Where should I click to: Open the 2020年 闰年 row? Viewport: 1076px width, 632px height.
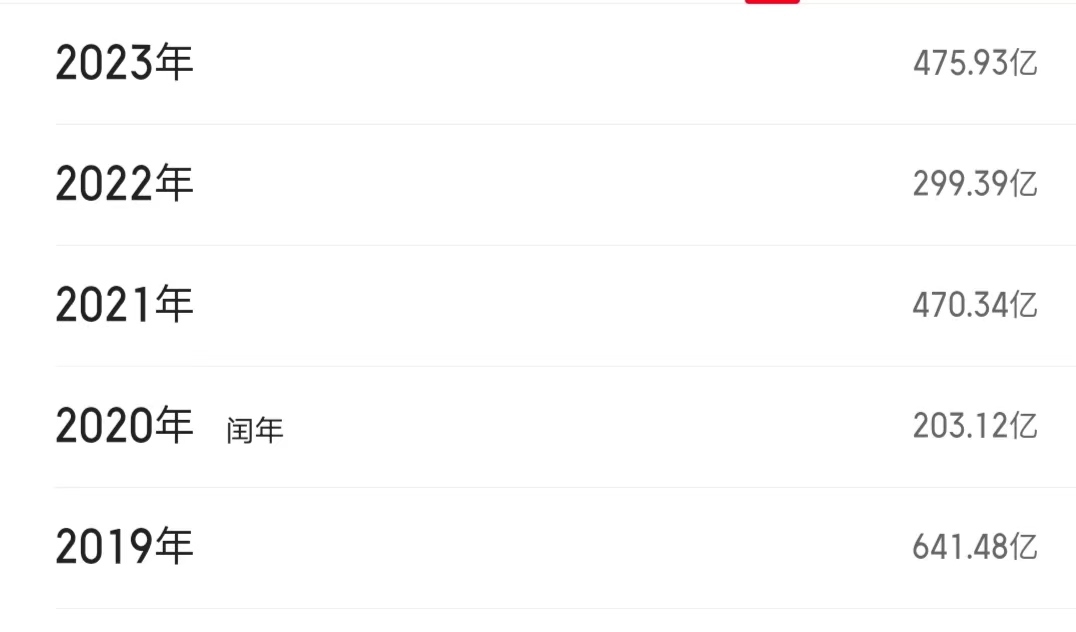(x=538, y=427)
